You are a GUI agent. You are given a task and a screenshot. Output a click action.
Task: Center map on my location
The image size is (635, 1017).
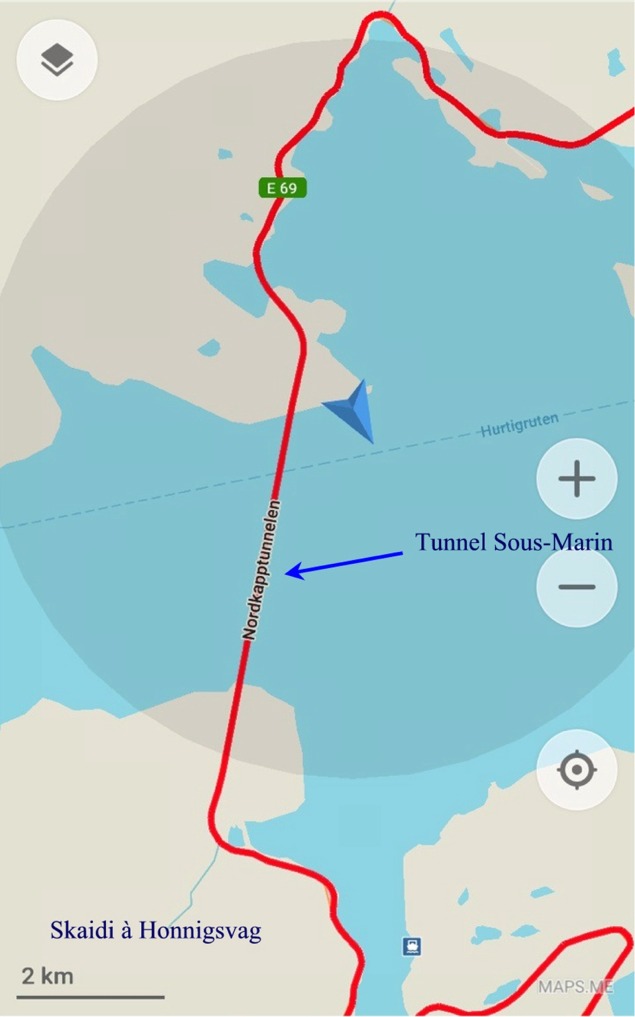point(576,769)
